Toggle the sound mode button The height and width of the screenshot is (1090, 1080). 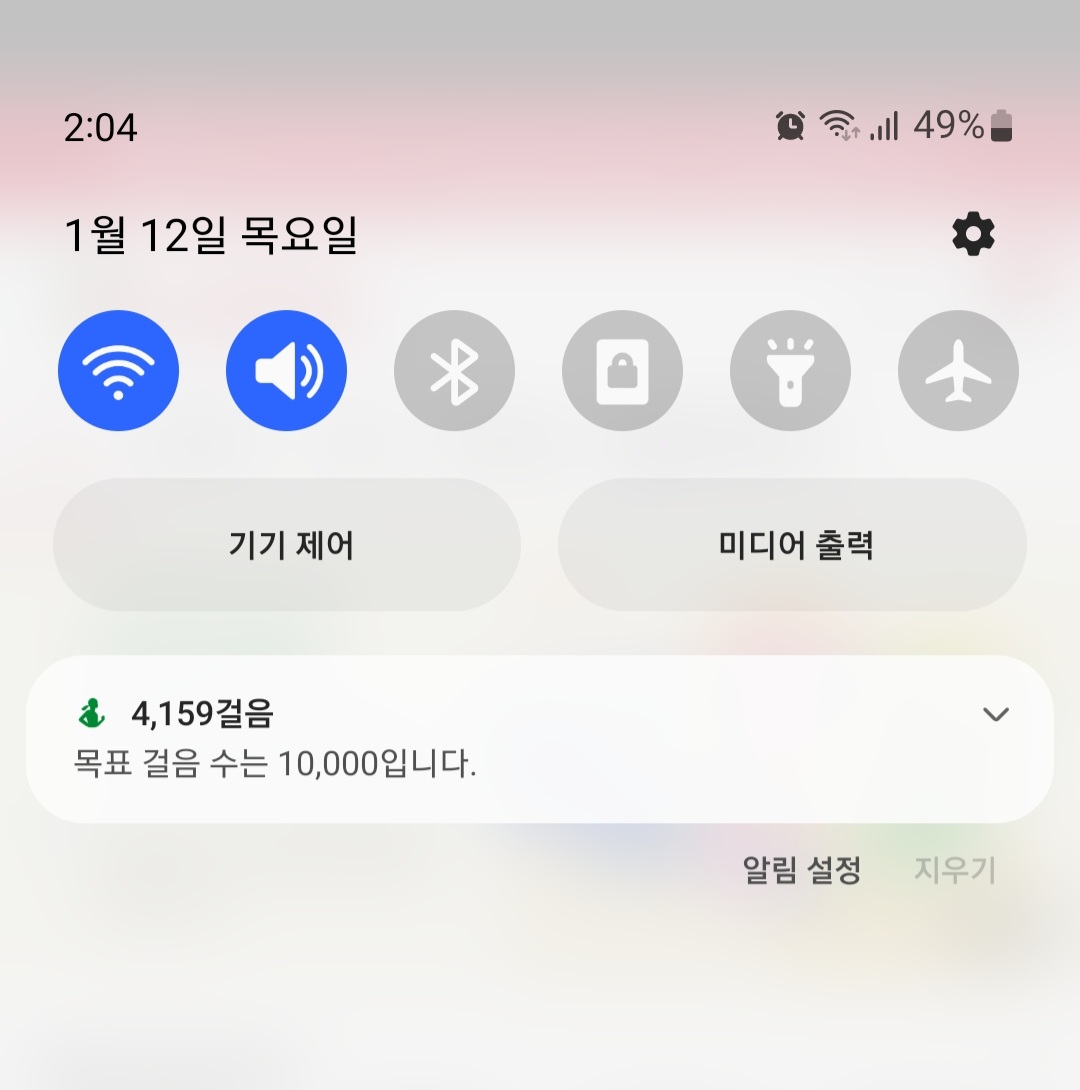tap(287, 371)
